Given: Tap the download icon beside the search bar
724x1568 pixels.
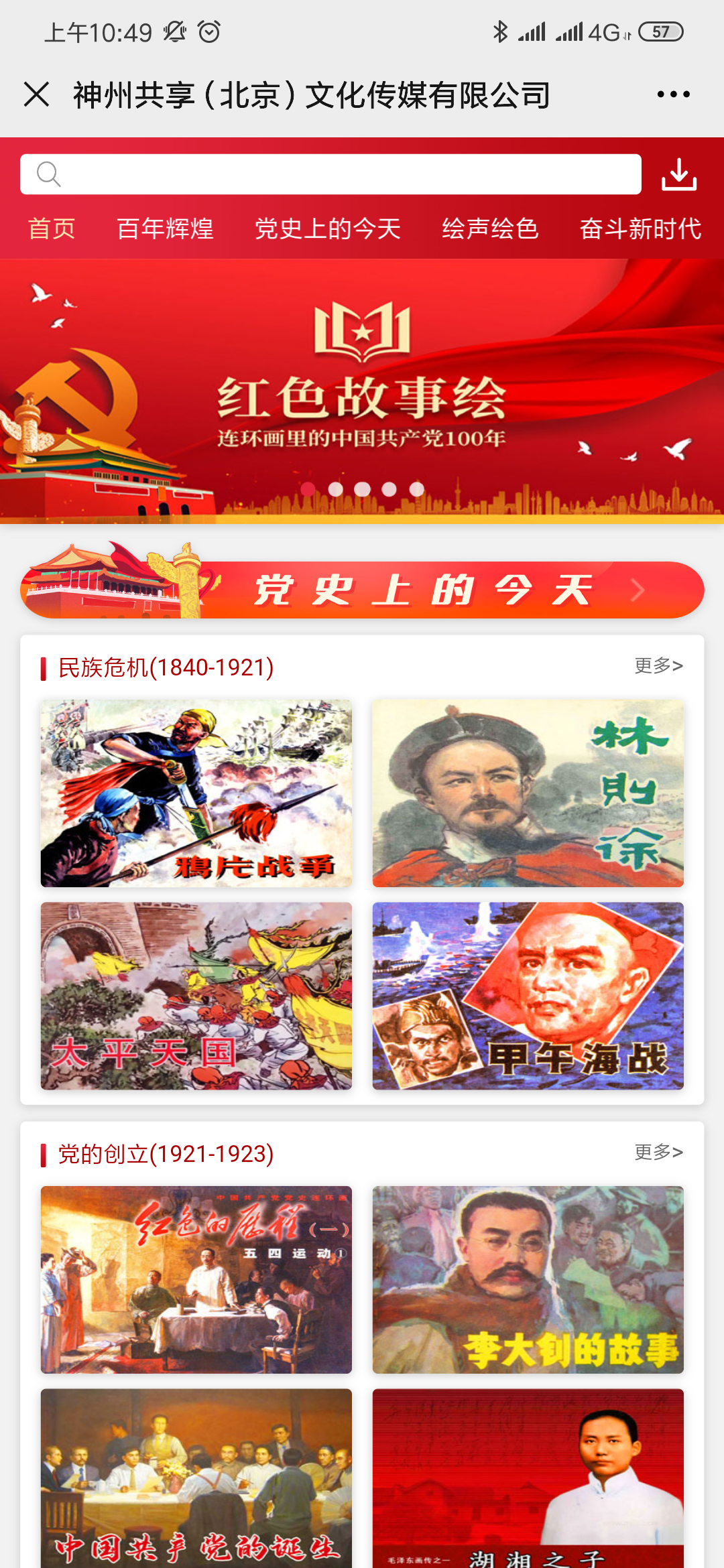Looking at the screenshot, I should (x=678, y=174).
